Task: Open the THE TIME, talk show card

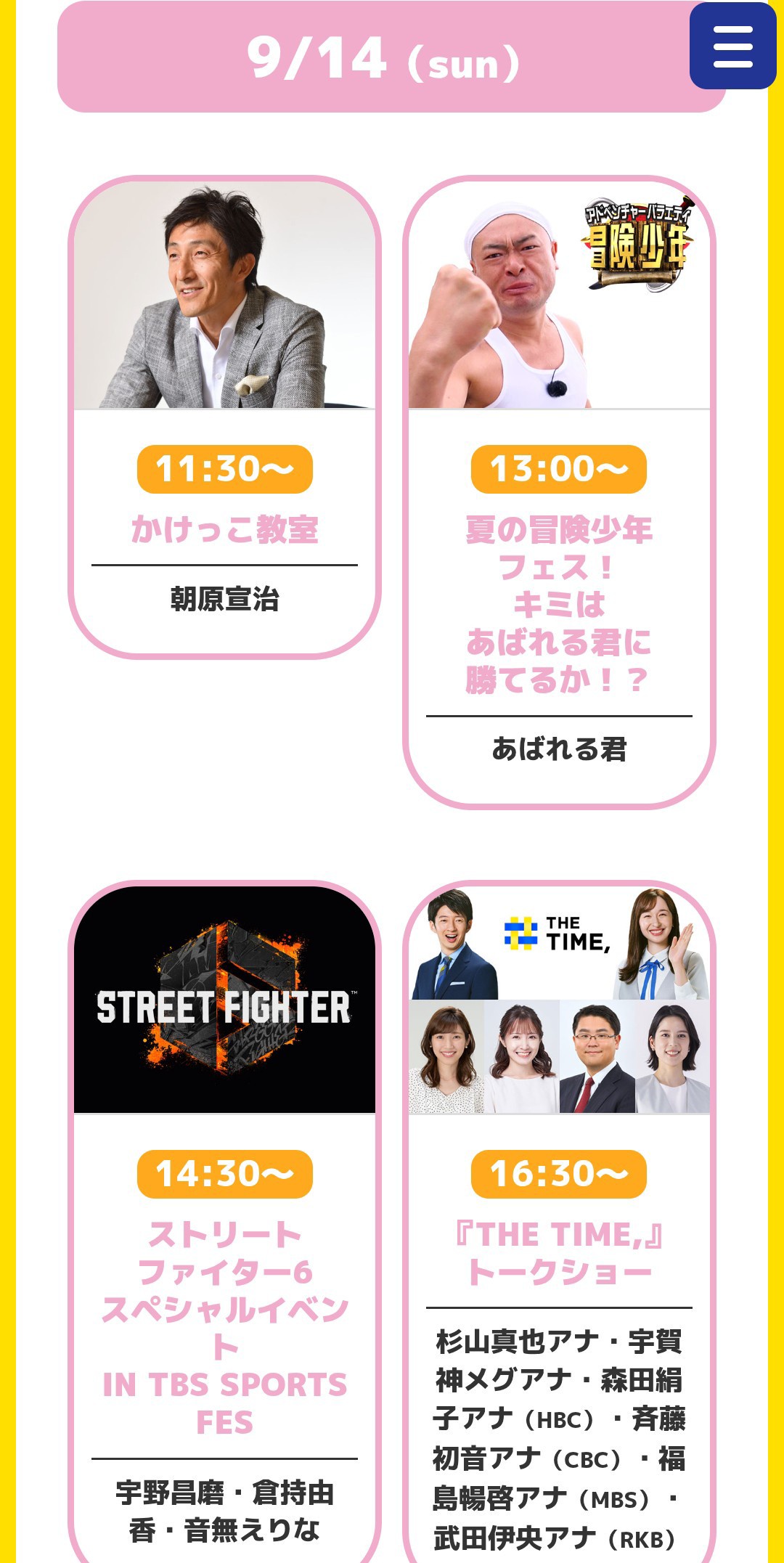Action: tap(559, 1221)
